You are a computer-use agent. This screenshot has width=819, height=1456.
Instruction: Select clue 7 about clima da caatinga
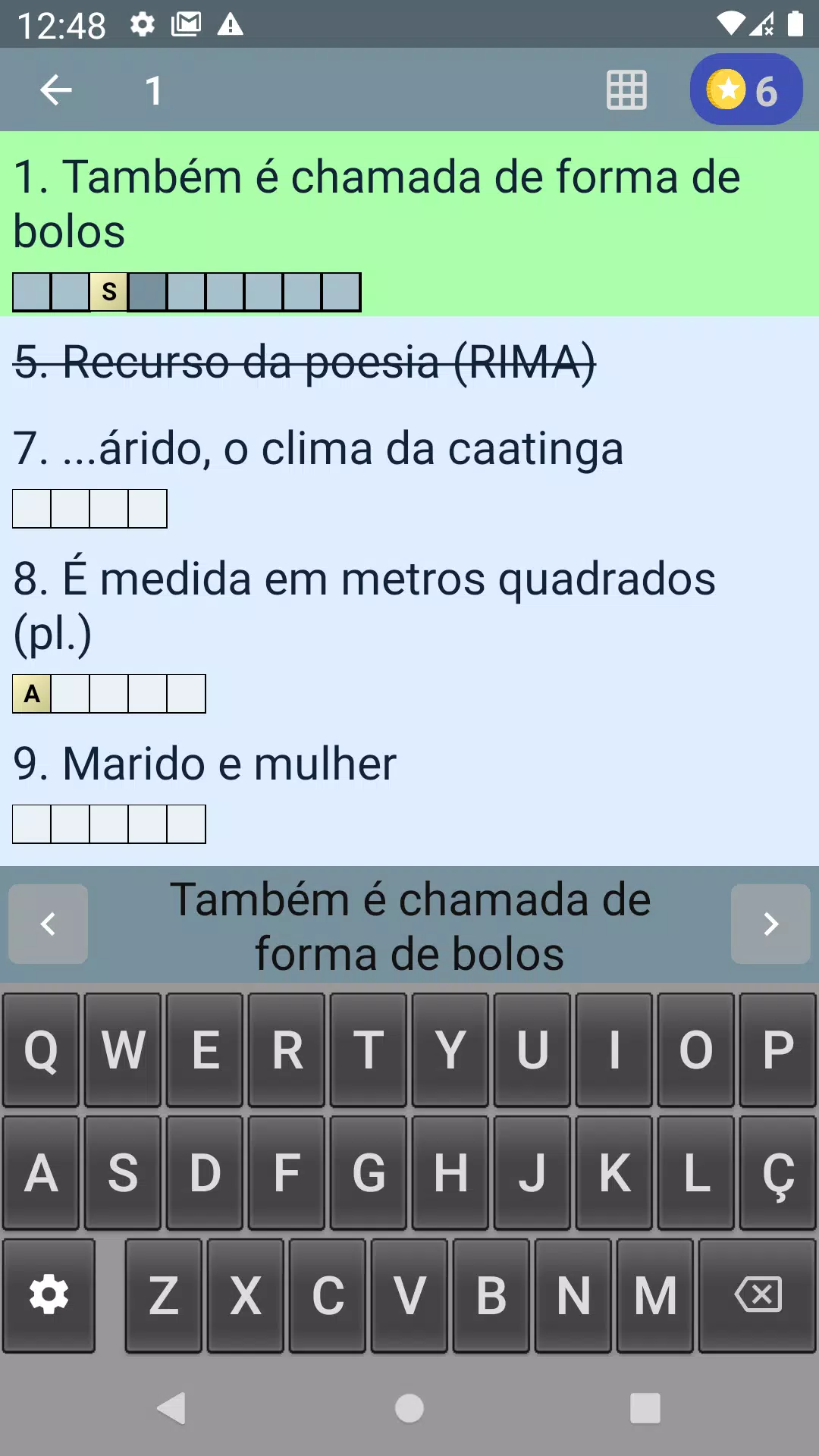[318, 447]
